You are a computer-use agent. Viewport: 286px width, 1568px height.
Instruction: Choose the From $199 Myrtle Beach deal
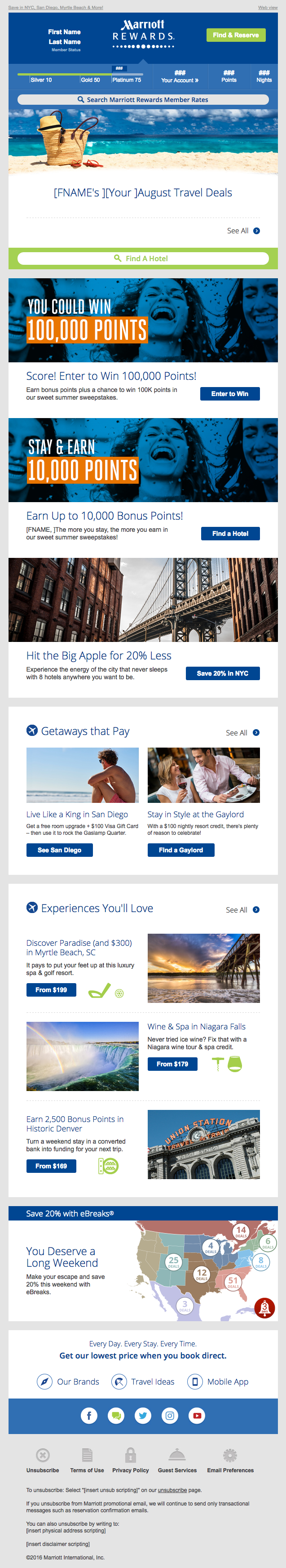[51, 990]
